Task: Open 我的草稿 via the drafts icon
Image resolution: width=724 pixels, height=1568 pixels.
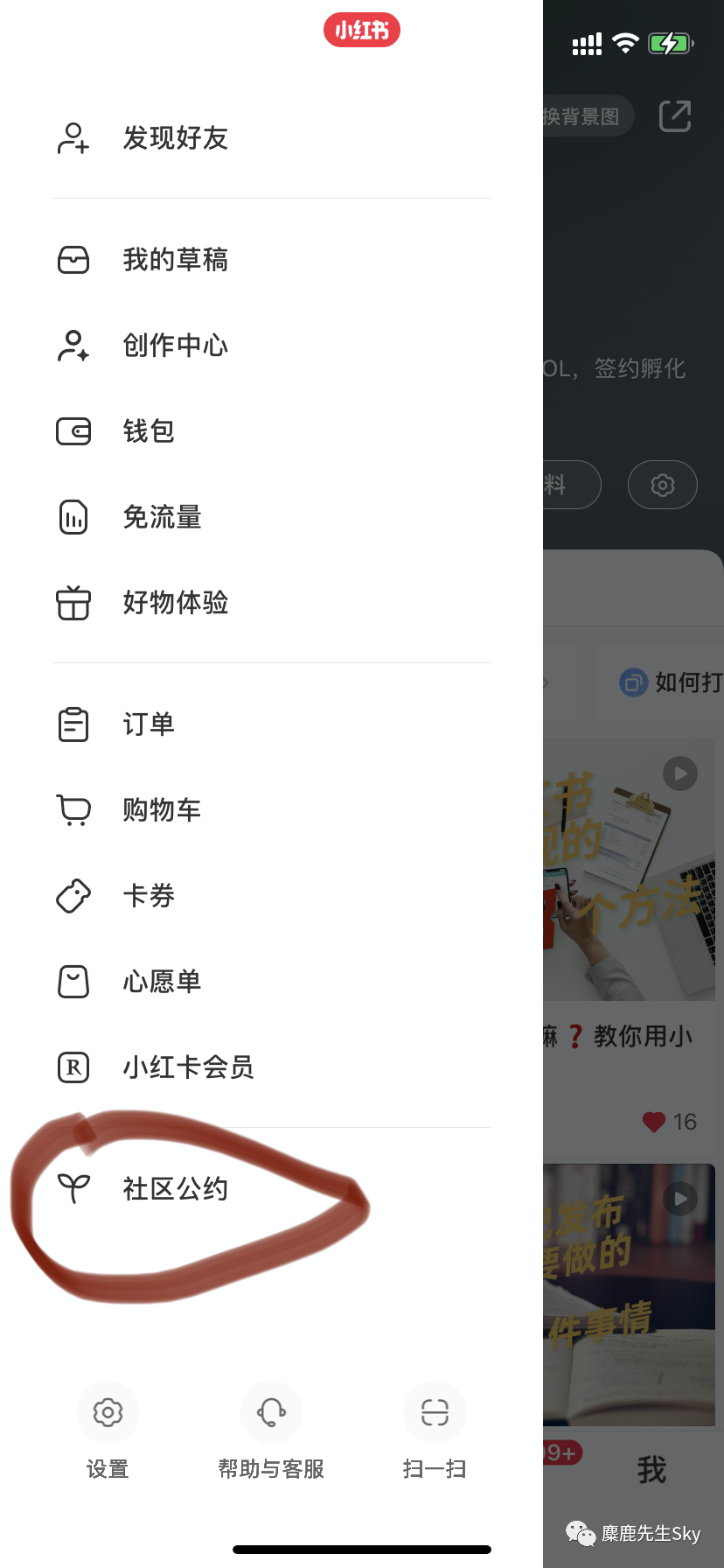Action: click(x=73, y=259)
